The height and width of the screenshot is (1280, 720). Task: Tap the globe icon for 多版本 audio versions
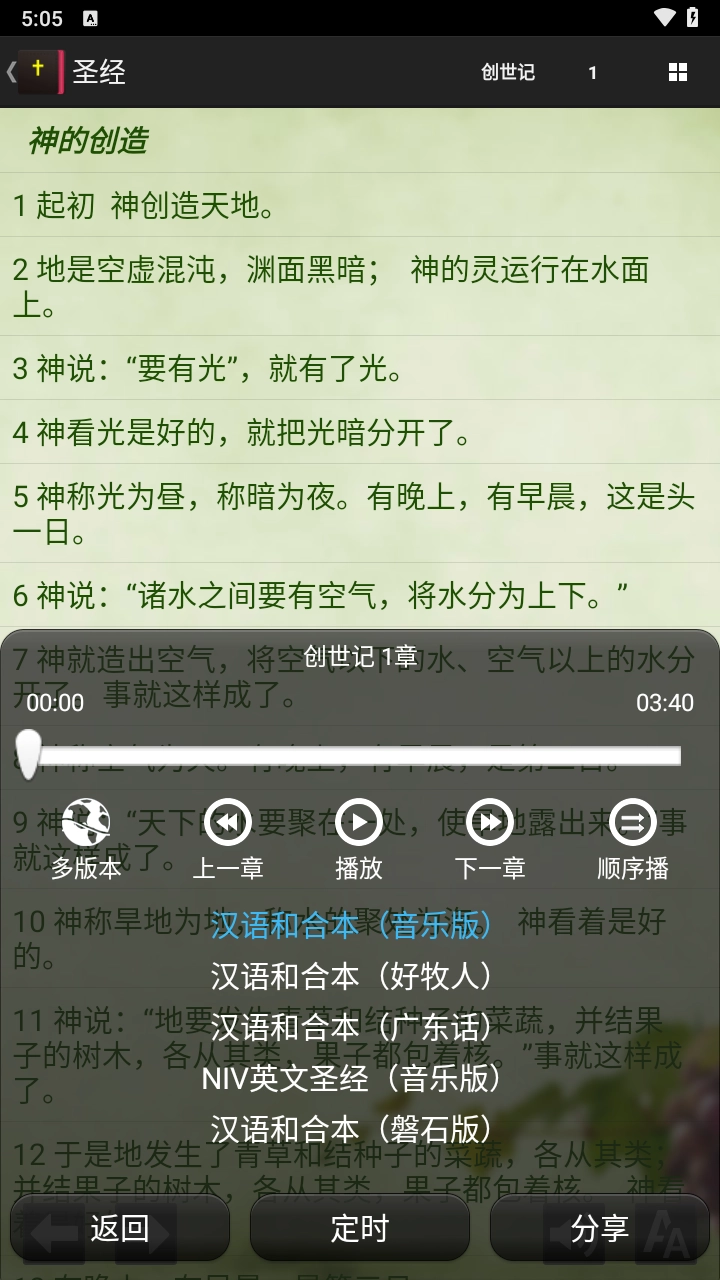point(85,822)
